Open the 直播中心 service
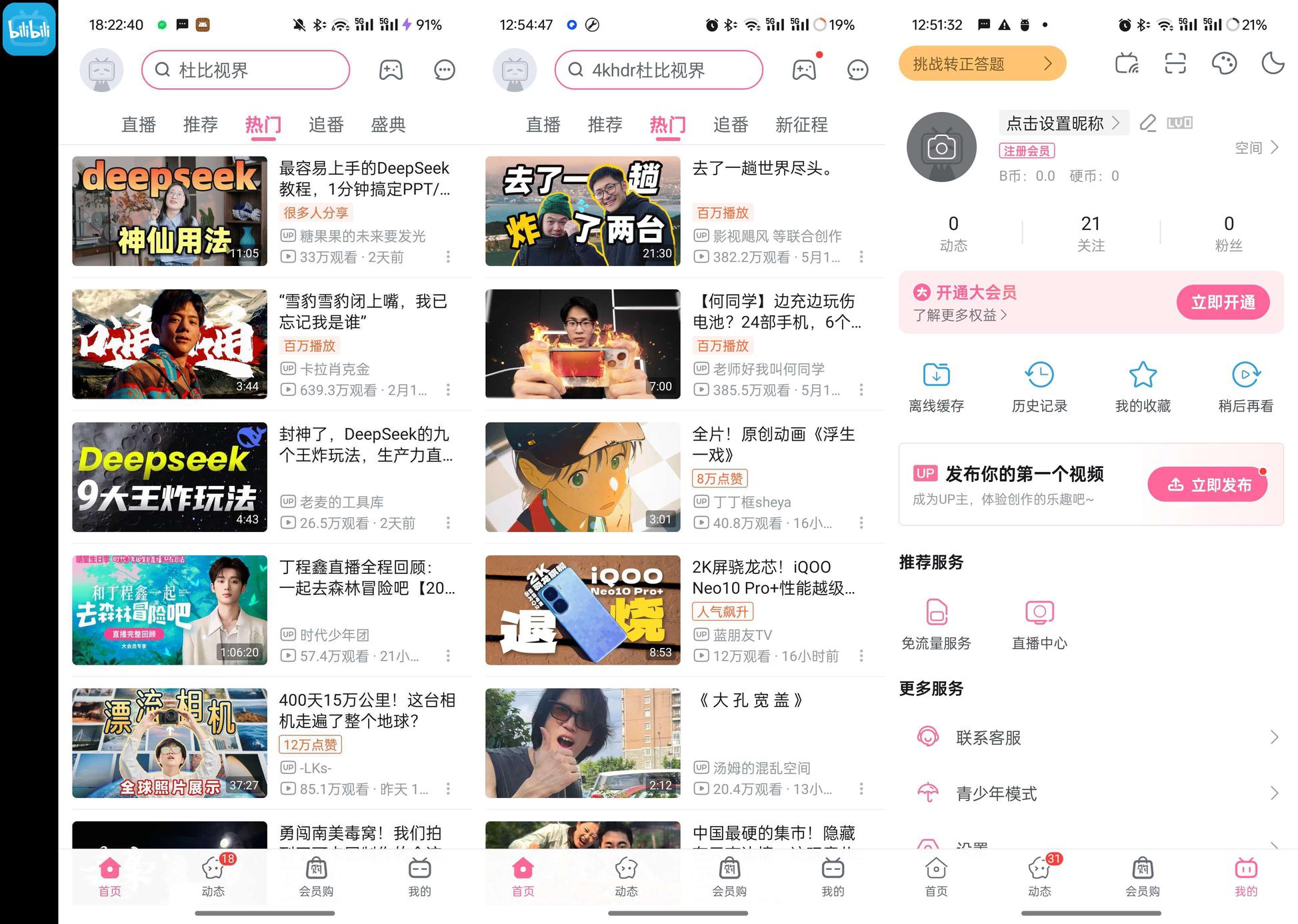Image resolution: width=1298 pixels, height=924 pixels. coord(1039,624)
